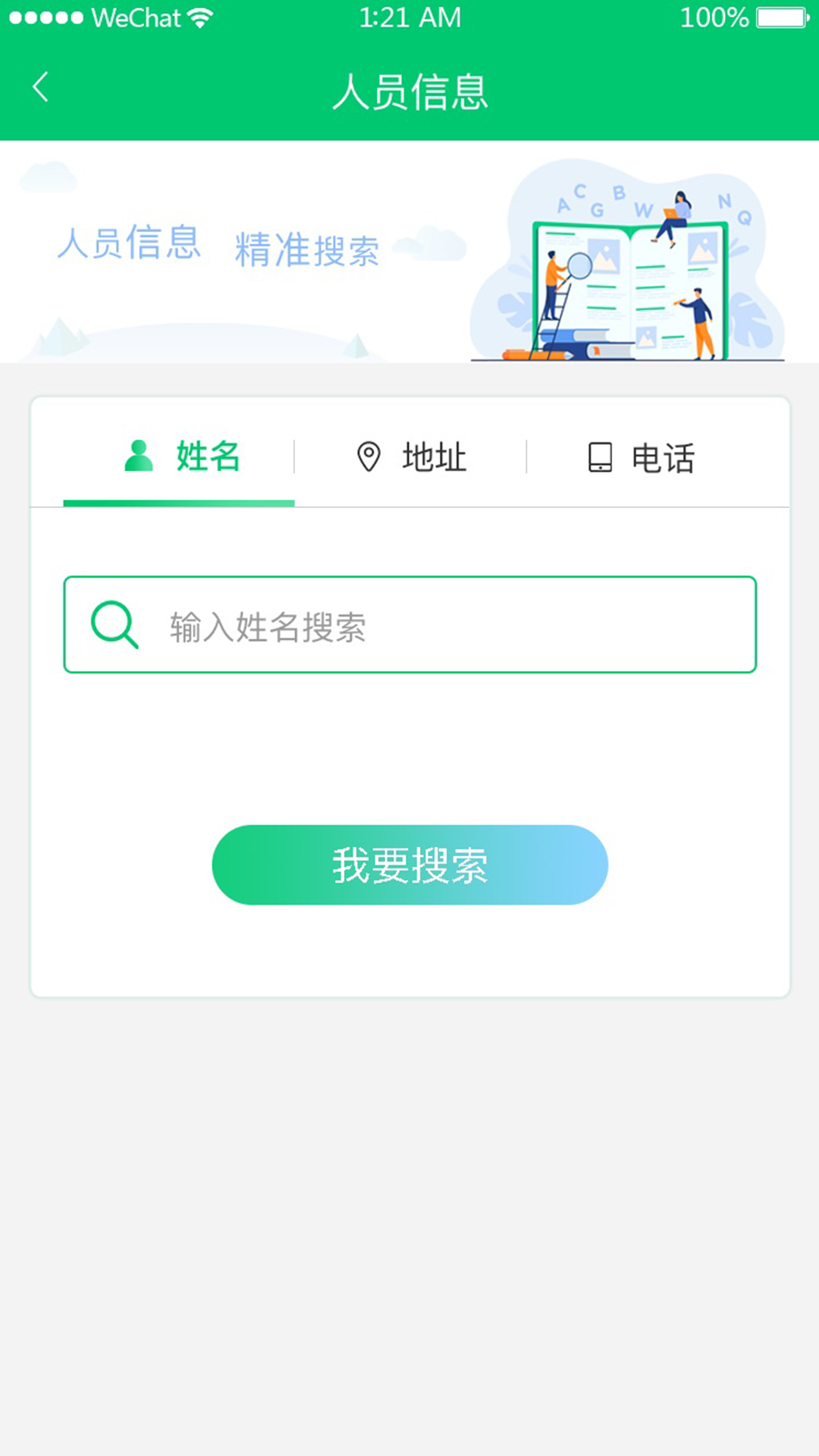This screenshot has width=819, height=1456.
Task: Click the location pin icon beside 地址
Action: (x=369, y=456)
